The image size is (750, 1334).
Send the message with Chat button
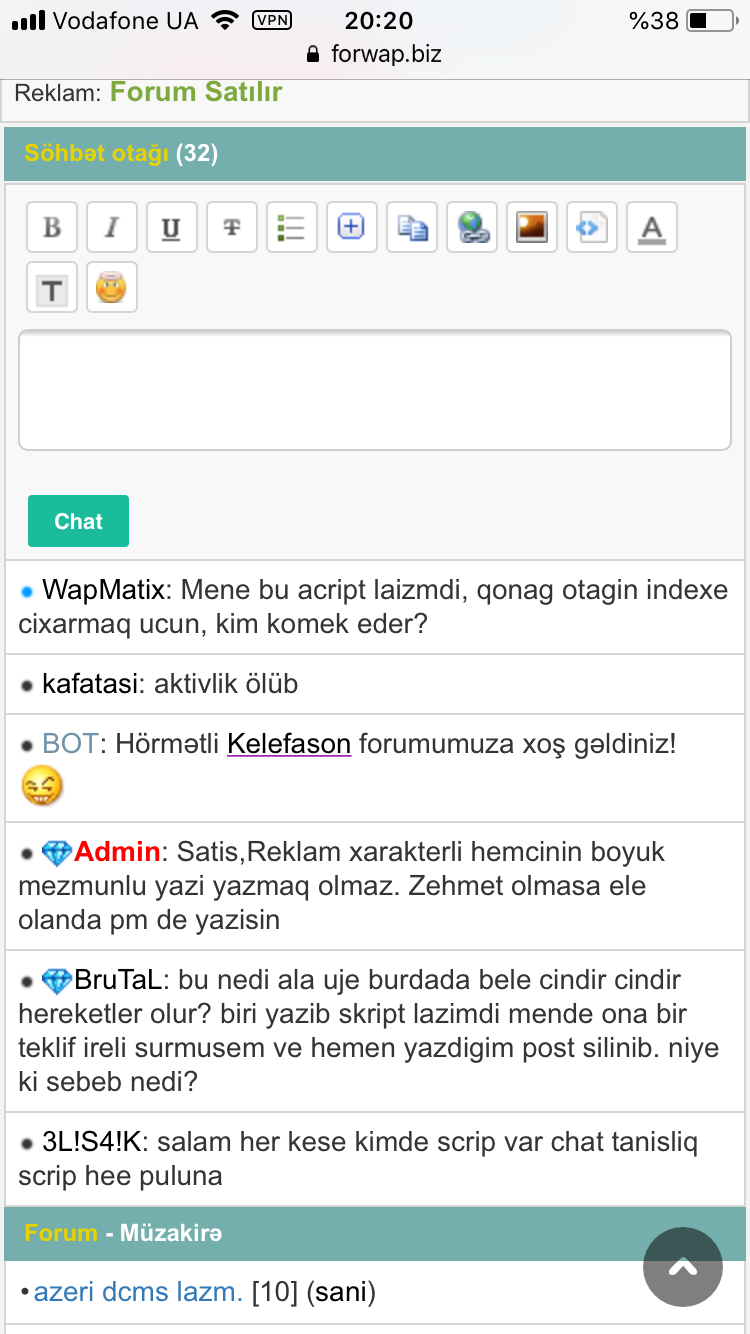(78, 521)
